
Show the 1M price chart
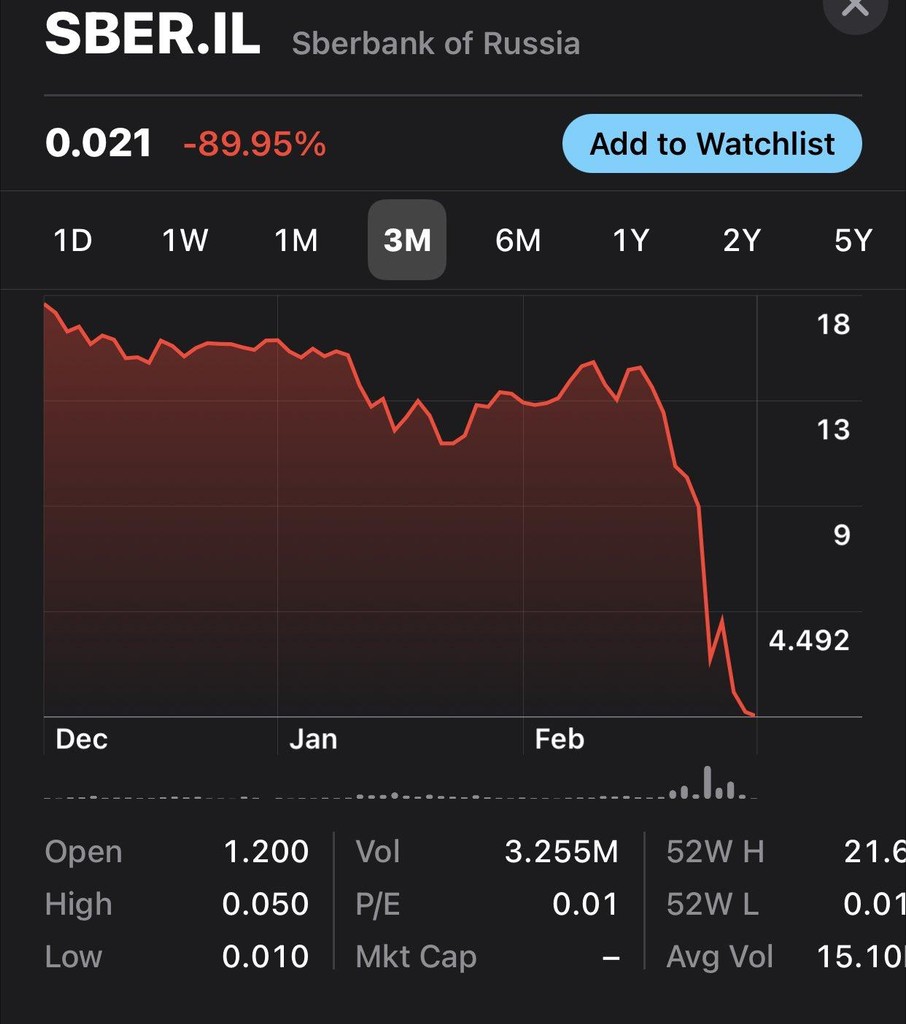296,241
